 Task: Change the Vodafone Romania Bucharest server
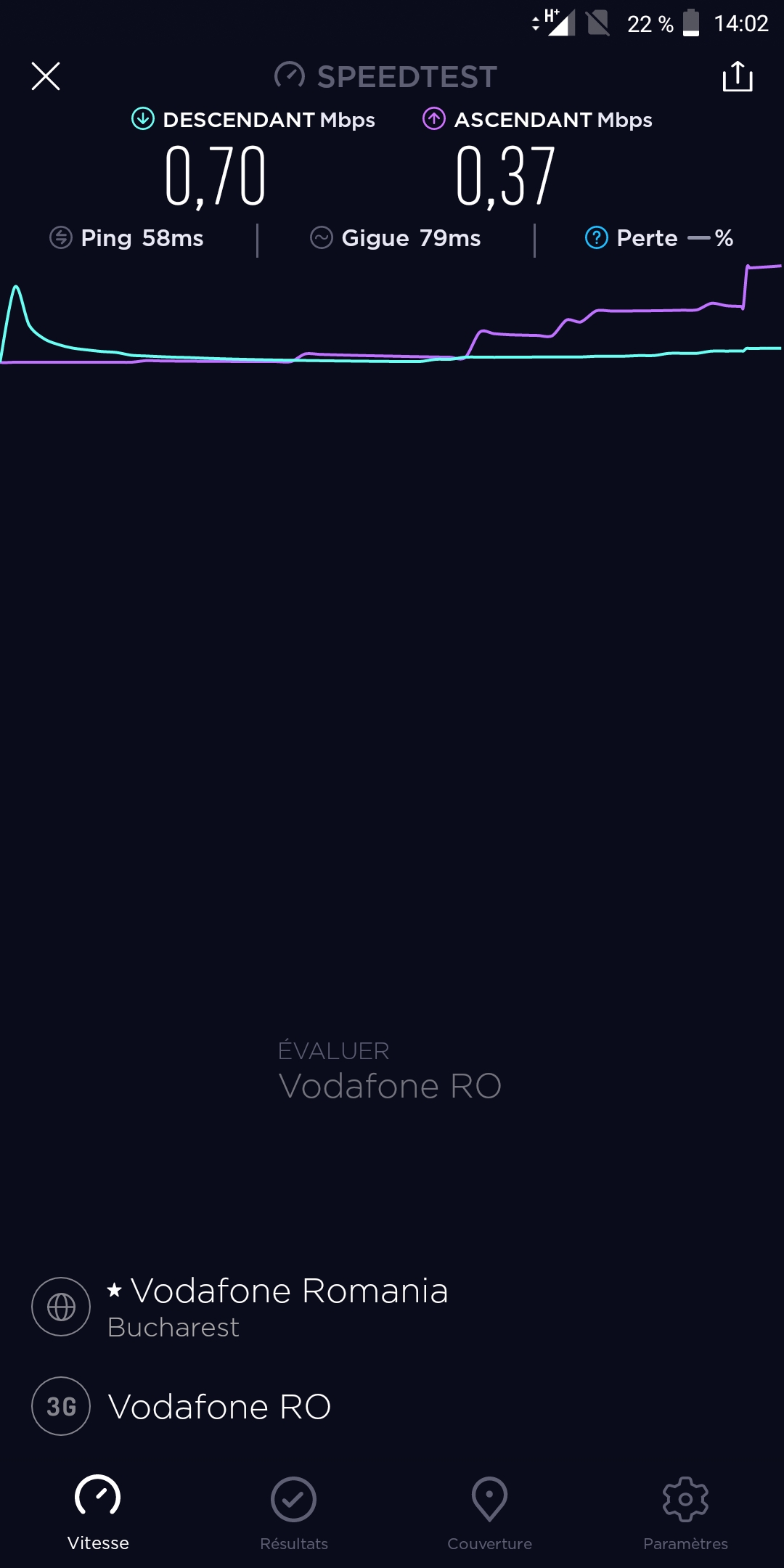coord(240,1307)
